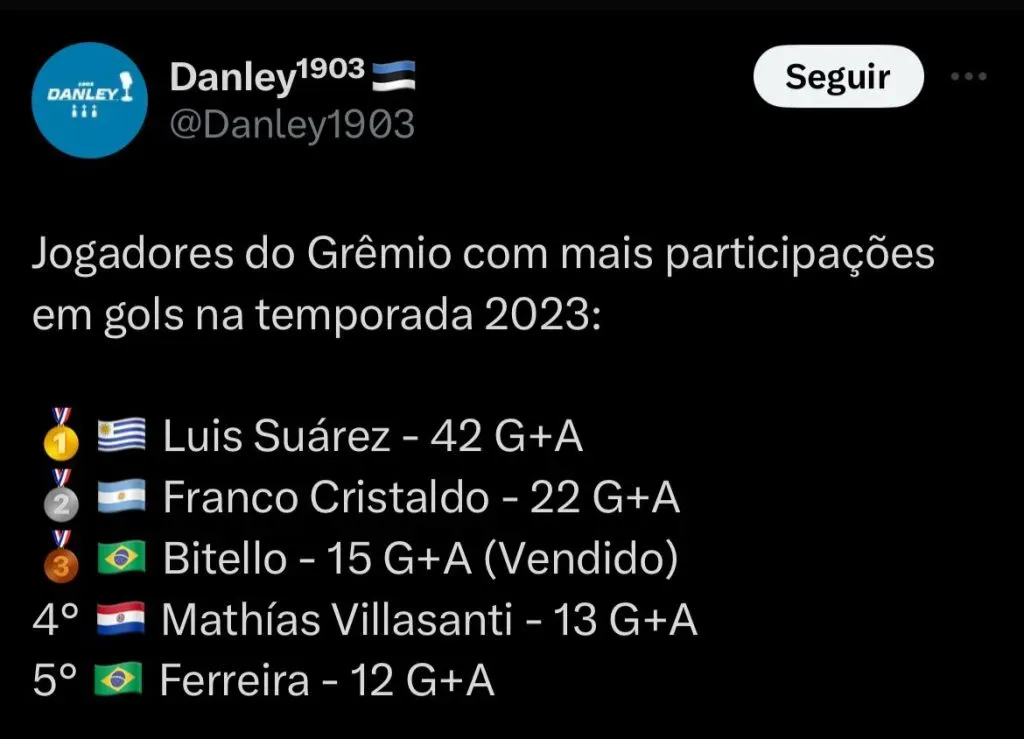Open the tweet's overflow menu
This screenshot has height=739, width=1024.
(x=967, y=77)
